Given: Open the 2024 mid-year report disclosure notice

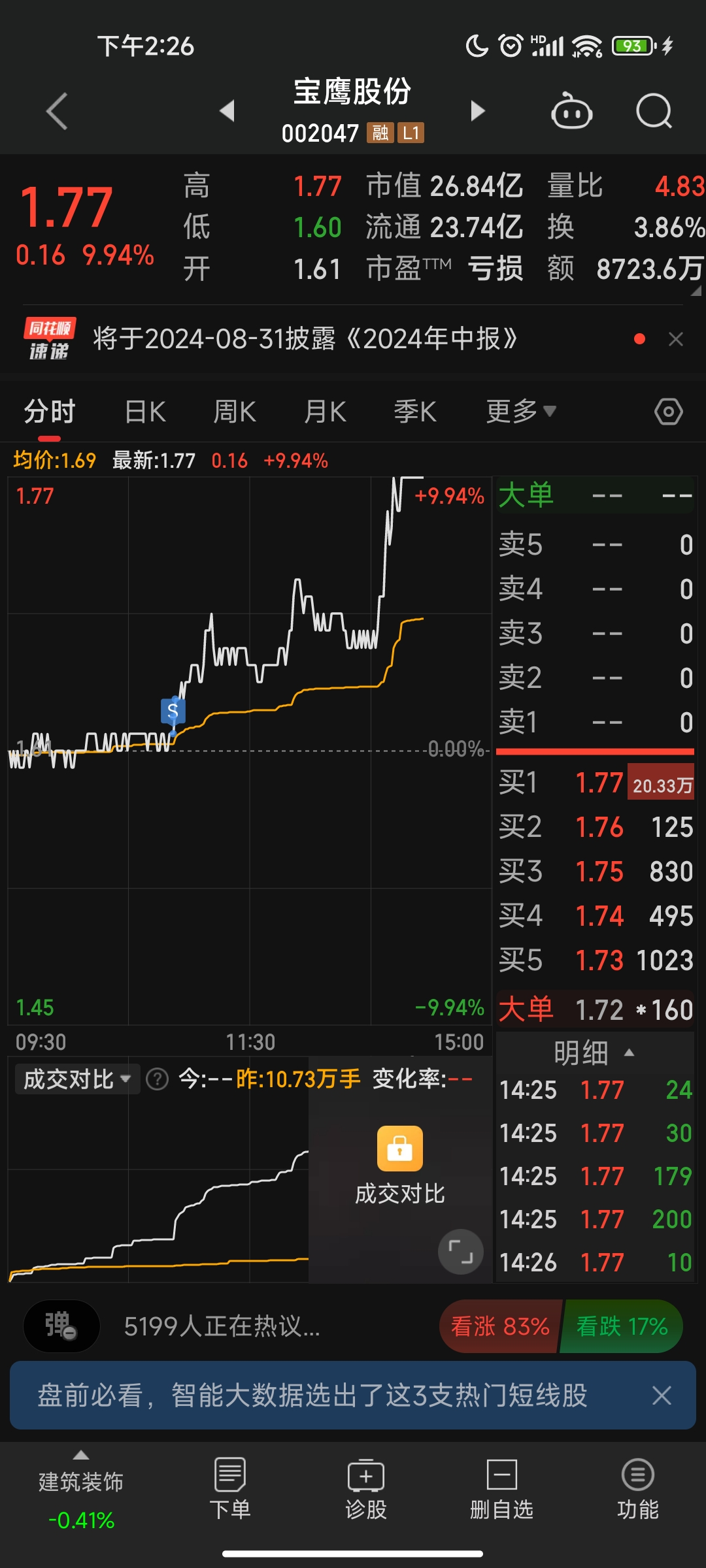Looking at the screenshot, I should pos(305,339).
